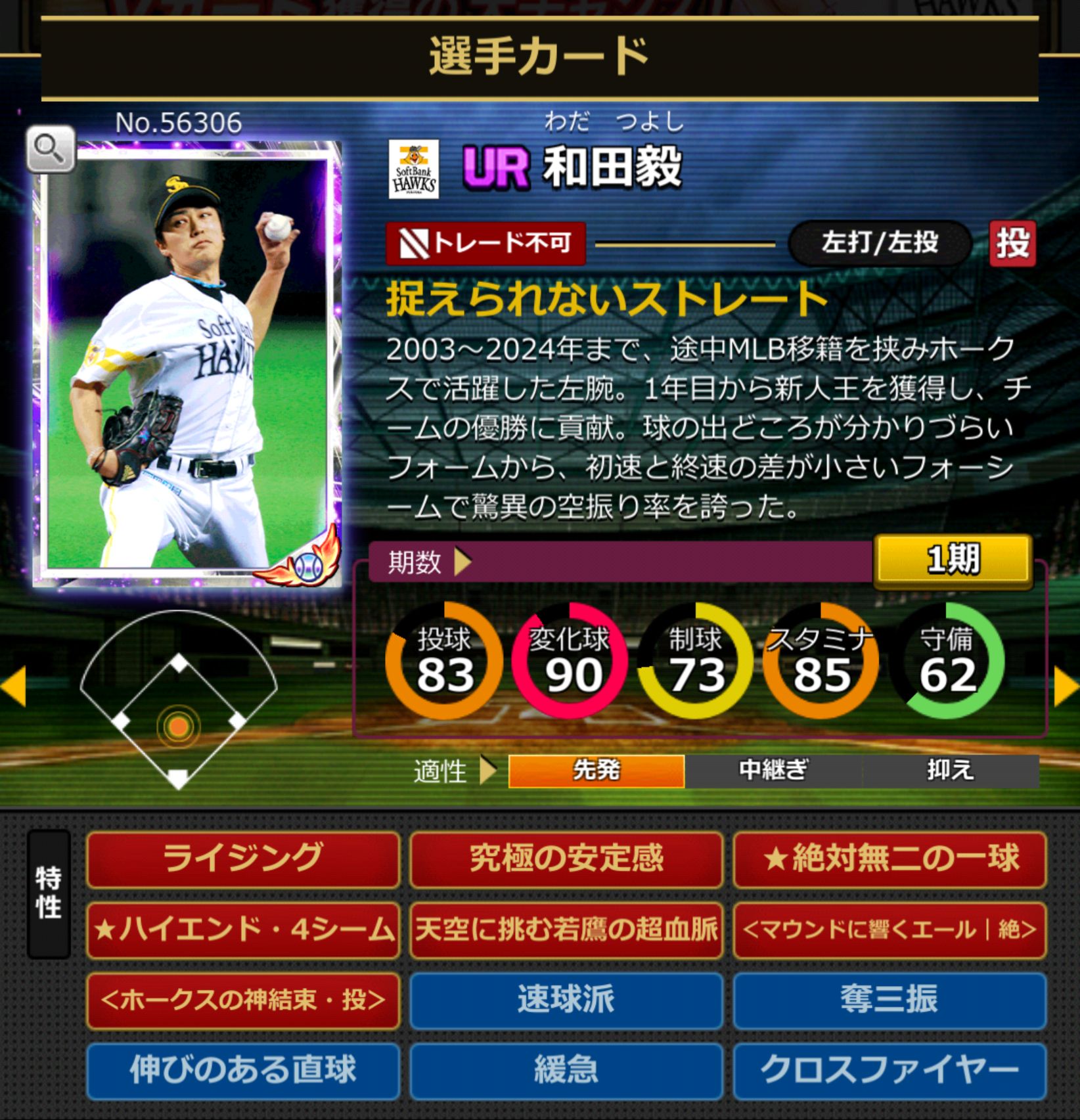Show details for ★絶対無二の一球

coord(889,859)
